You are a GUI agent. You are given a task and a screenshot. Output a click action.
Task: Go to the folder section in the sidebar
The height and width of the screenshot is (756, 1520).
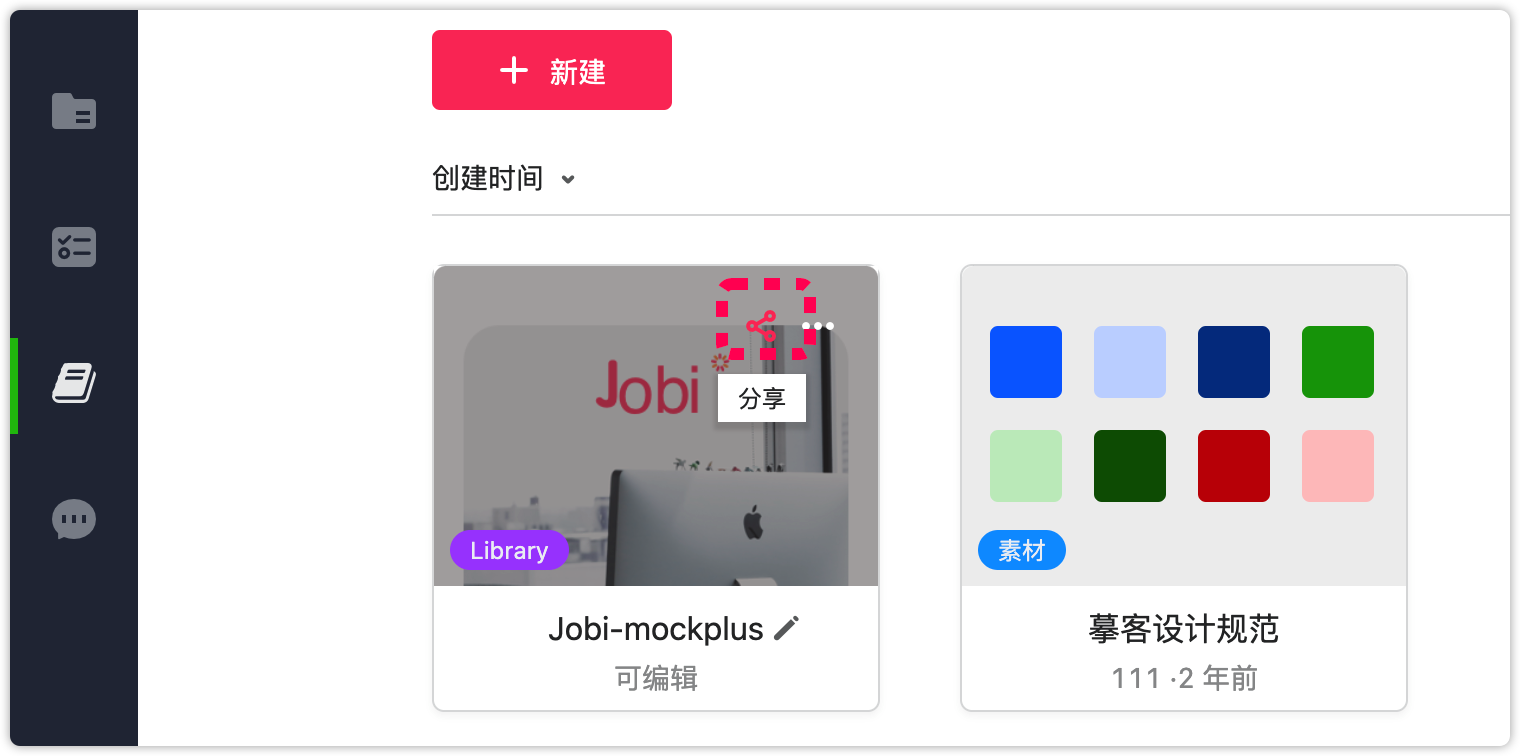click(74, 110)
